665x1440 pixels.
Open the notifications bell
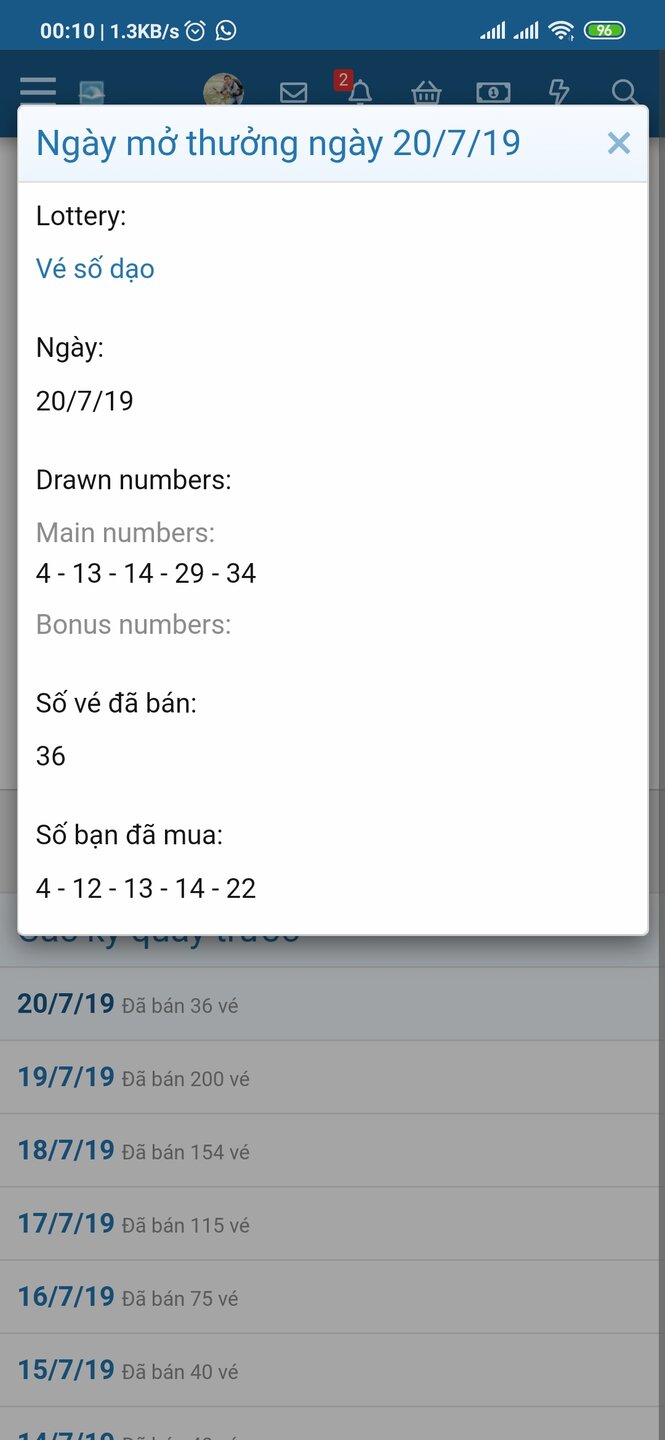(359, 92)
